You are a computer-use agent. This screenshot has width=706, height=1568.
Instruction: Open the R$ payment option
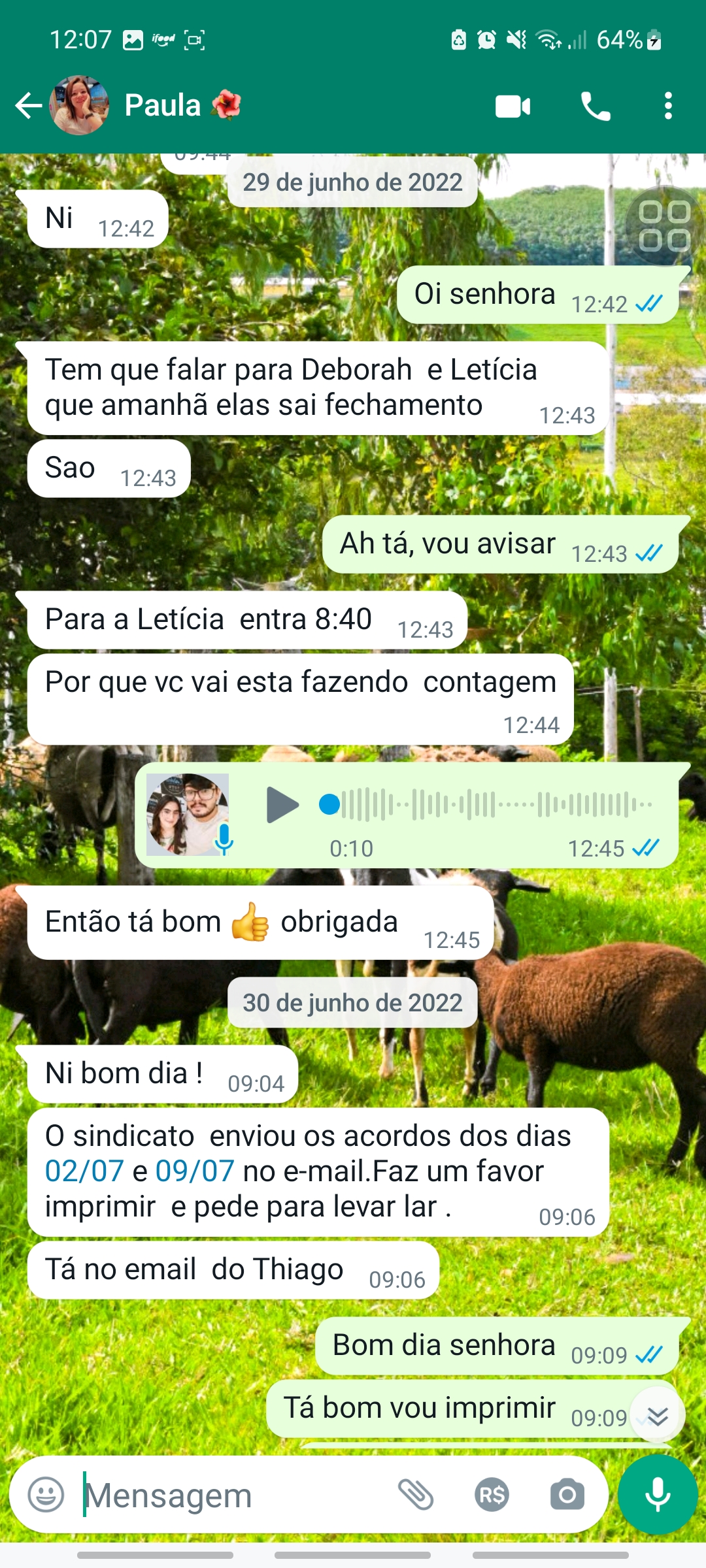[492, 1495]
